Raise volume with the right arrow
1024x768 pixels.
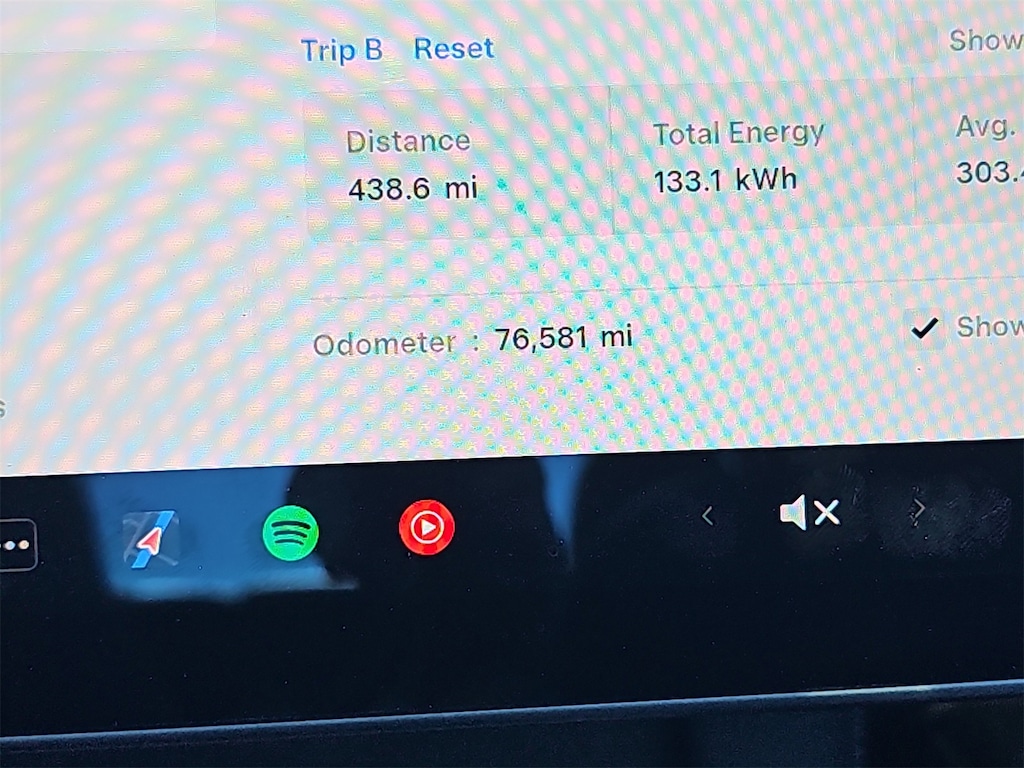pyautogui.click(x=919, y=510)
